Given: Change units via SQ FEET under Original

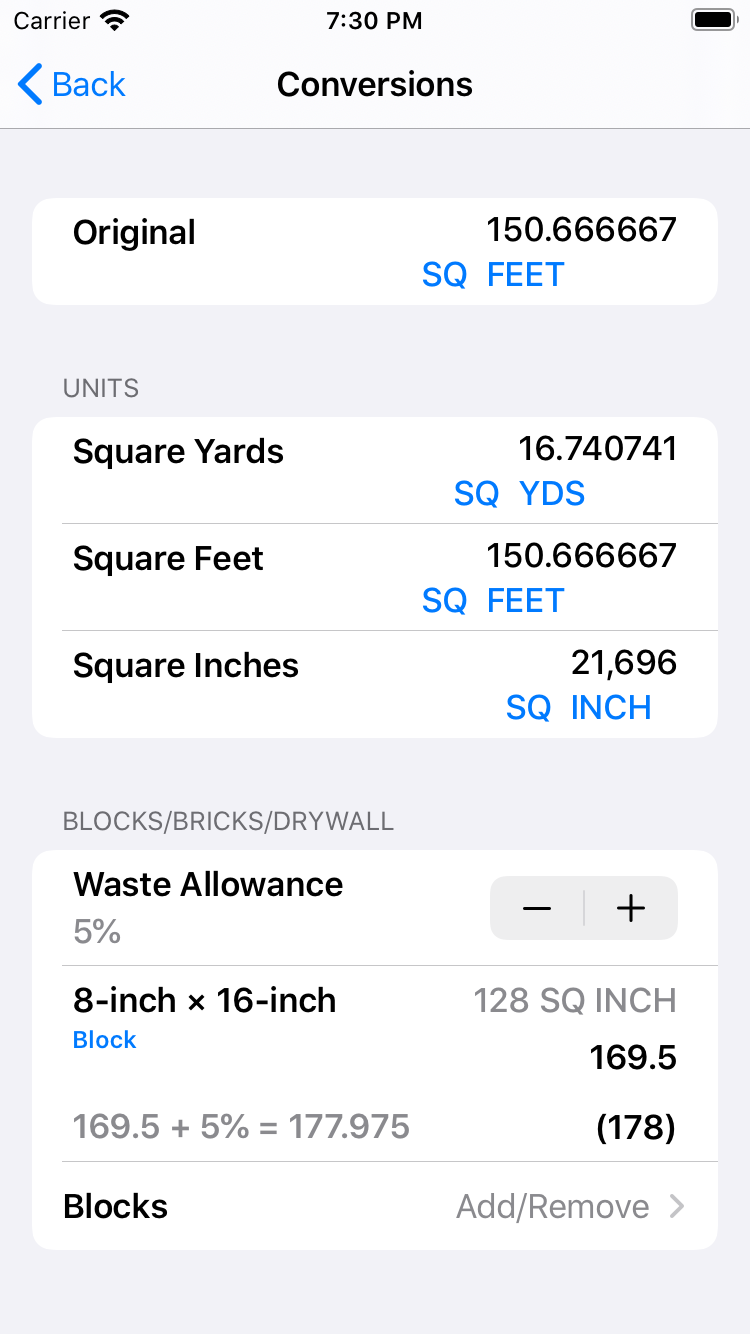Looking at the screenshot, I should point(492,274).
